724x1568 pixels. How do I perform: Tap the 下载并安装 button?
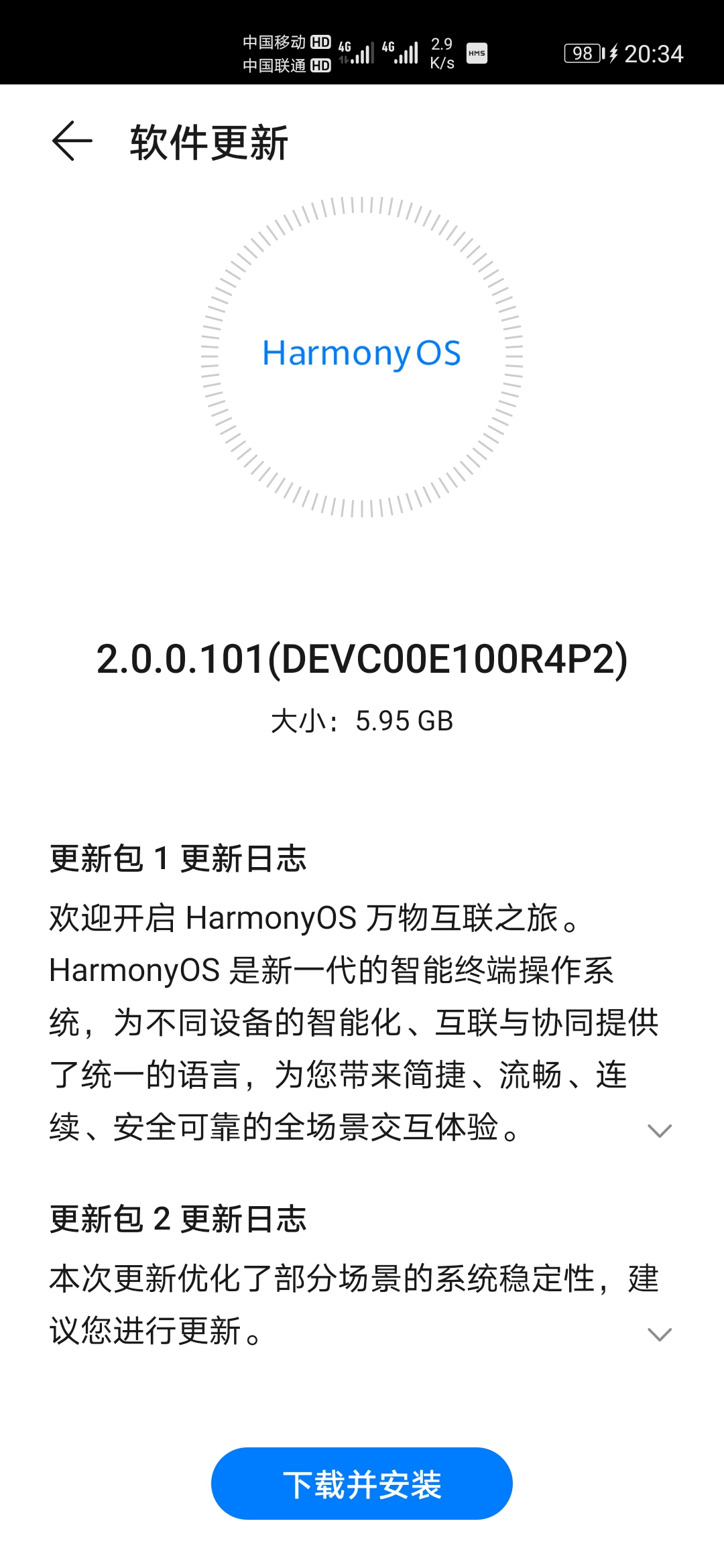[x=362, y=1484]
